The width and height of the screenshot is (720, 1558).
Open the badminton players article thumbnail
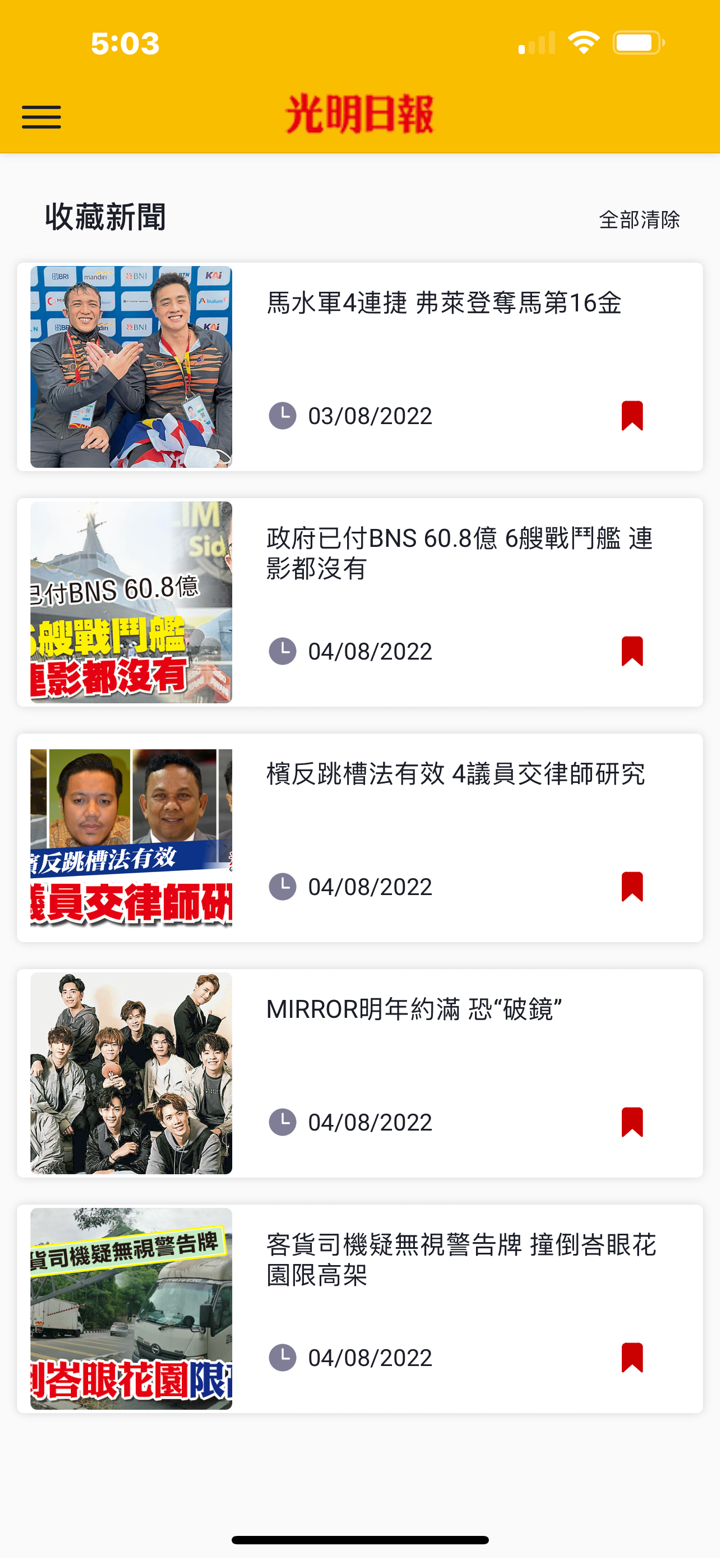130,366
